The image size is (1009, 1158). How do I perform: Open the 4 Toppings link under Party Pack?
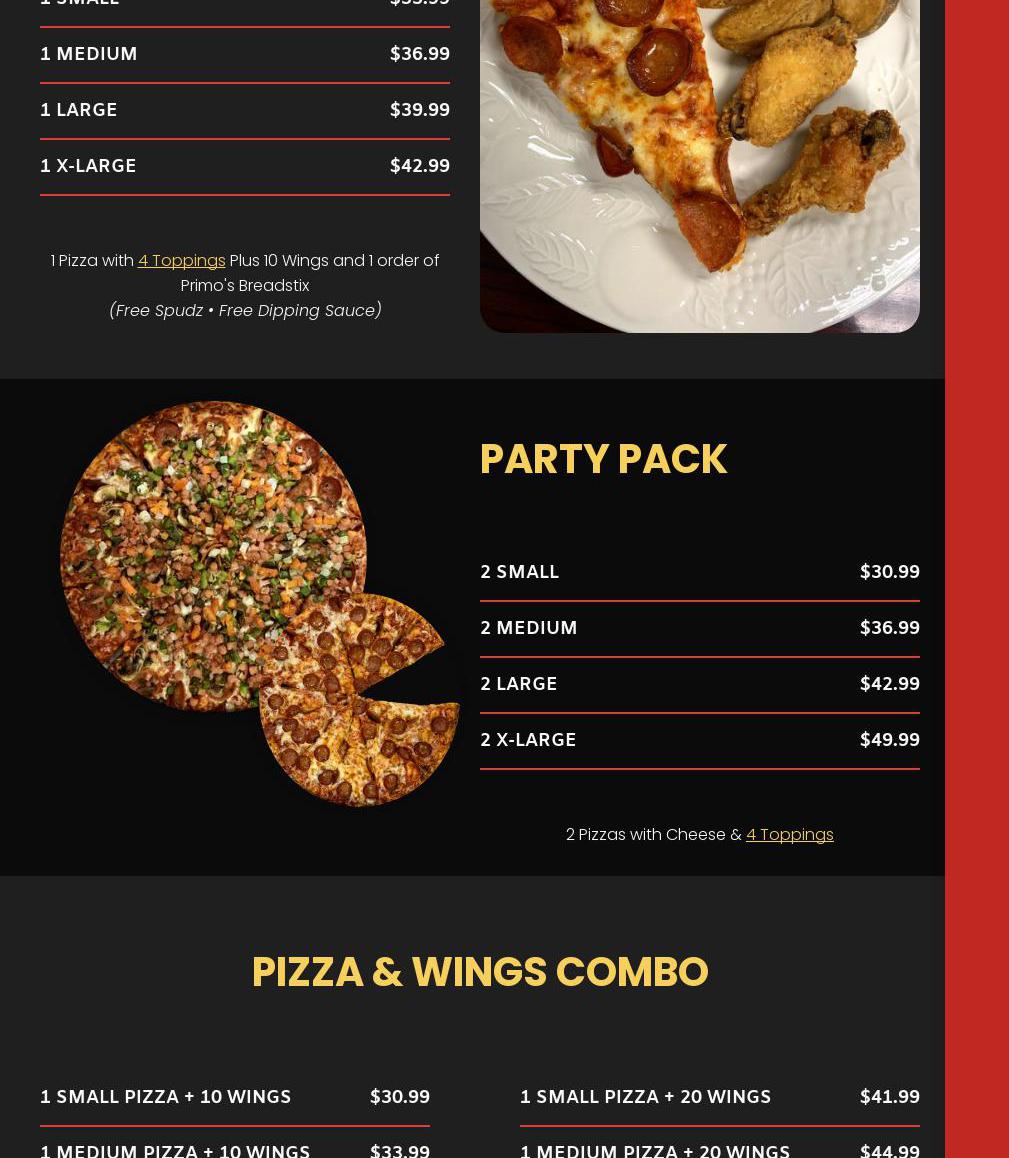tap(789, 835)
